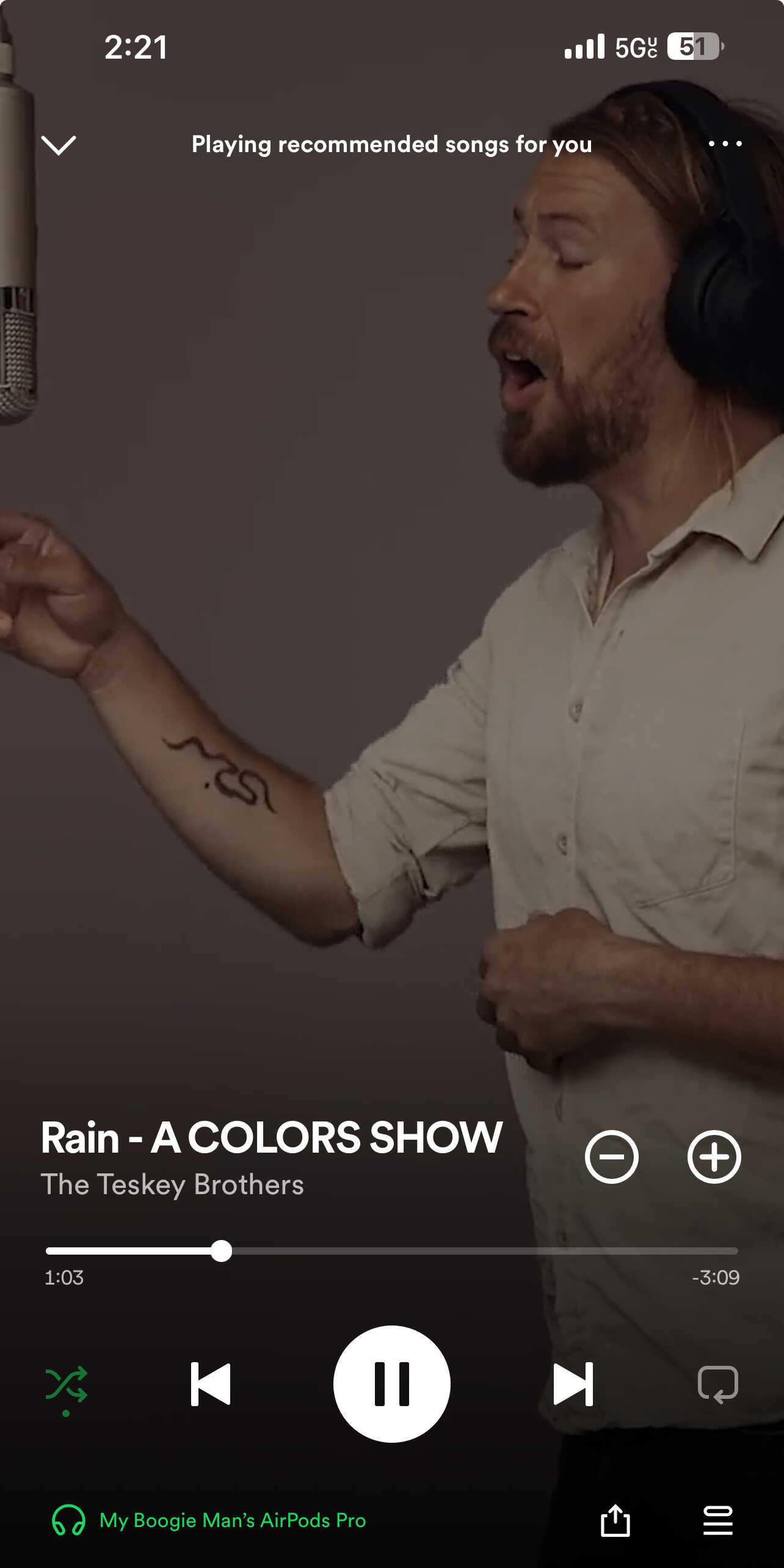Share this song
The image size is (784, 1568).
click(x=615, y=1520)
